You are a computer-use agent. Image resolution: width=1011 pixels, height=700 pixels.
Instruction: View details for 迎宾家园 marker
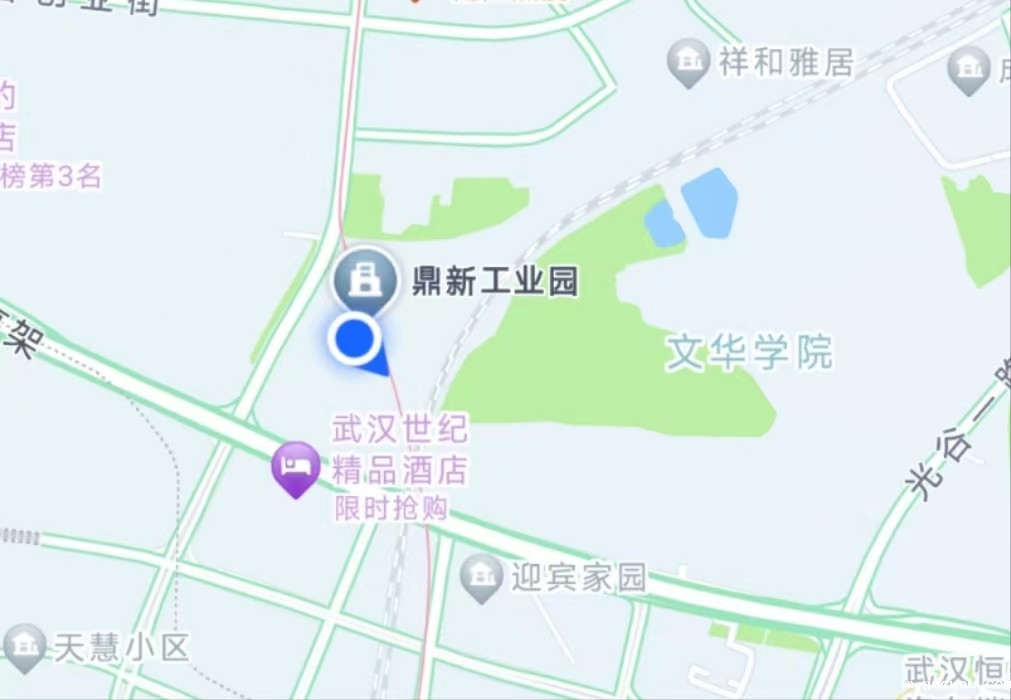point(483,577)
